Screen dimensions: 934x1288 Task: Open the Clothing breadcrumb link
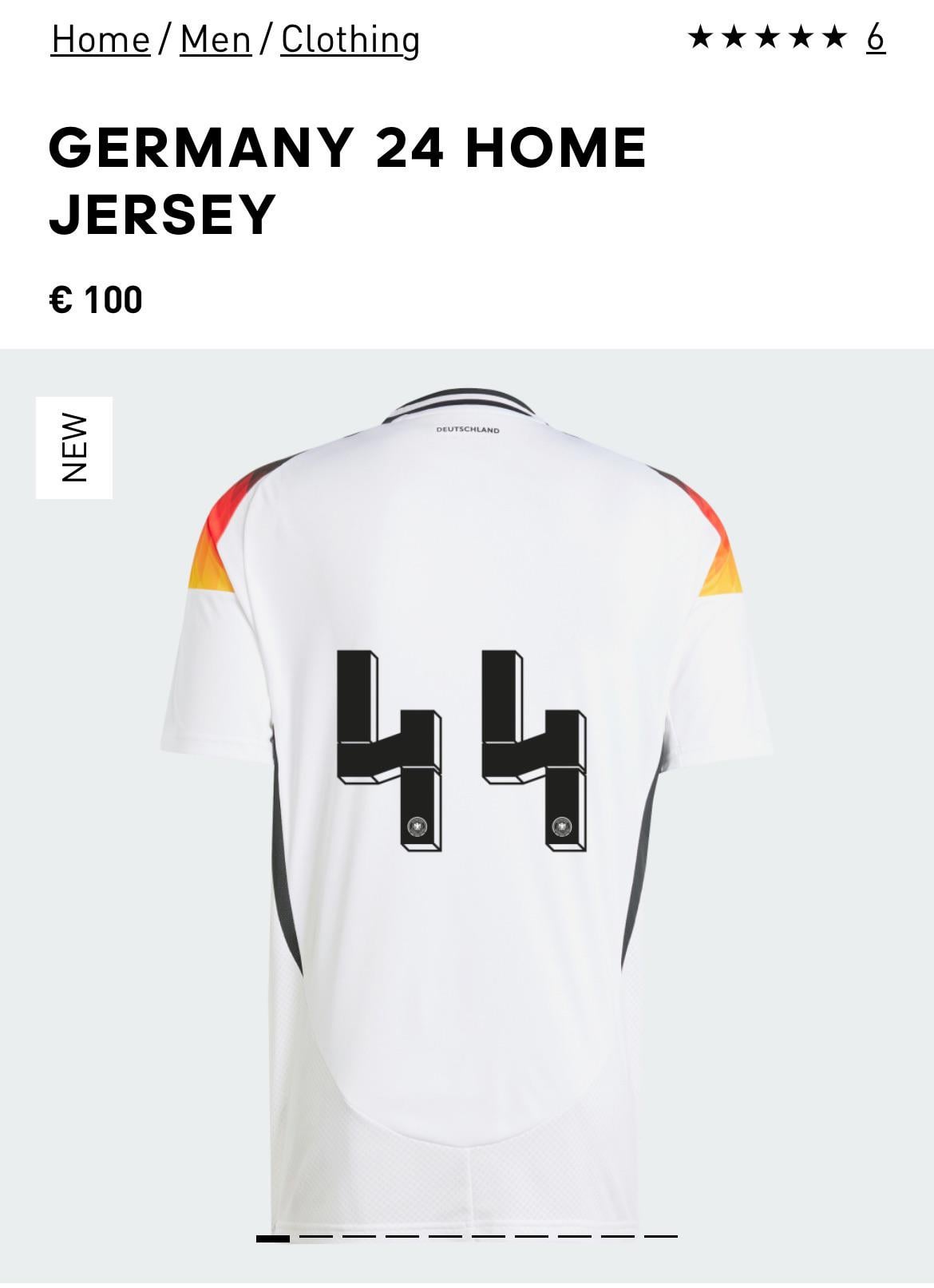pyautogui.click(x=350, y=39)
